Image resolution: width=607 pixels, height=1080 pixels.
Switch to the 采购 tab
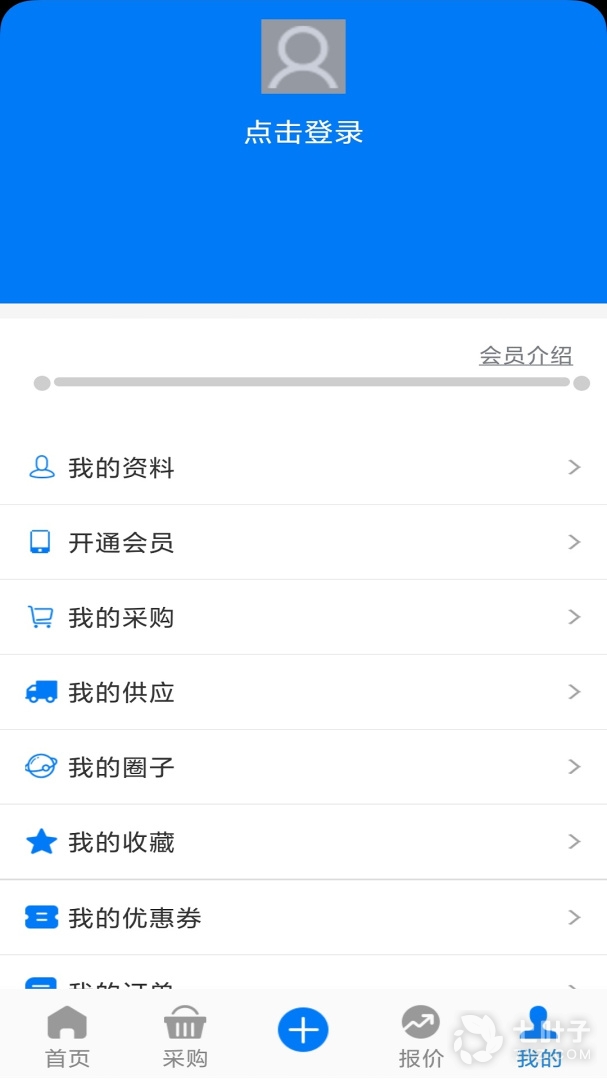(x=185, y=1037)
